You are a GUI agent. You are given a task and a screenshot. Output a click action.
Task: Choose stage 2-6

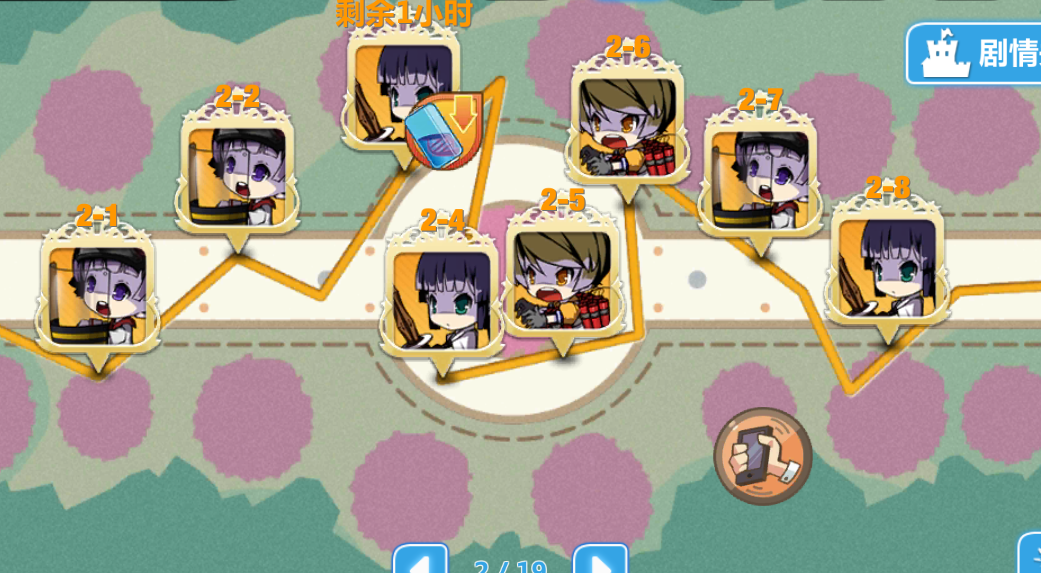[627, 123]
